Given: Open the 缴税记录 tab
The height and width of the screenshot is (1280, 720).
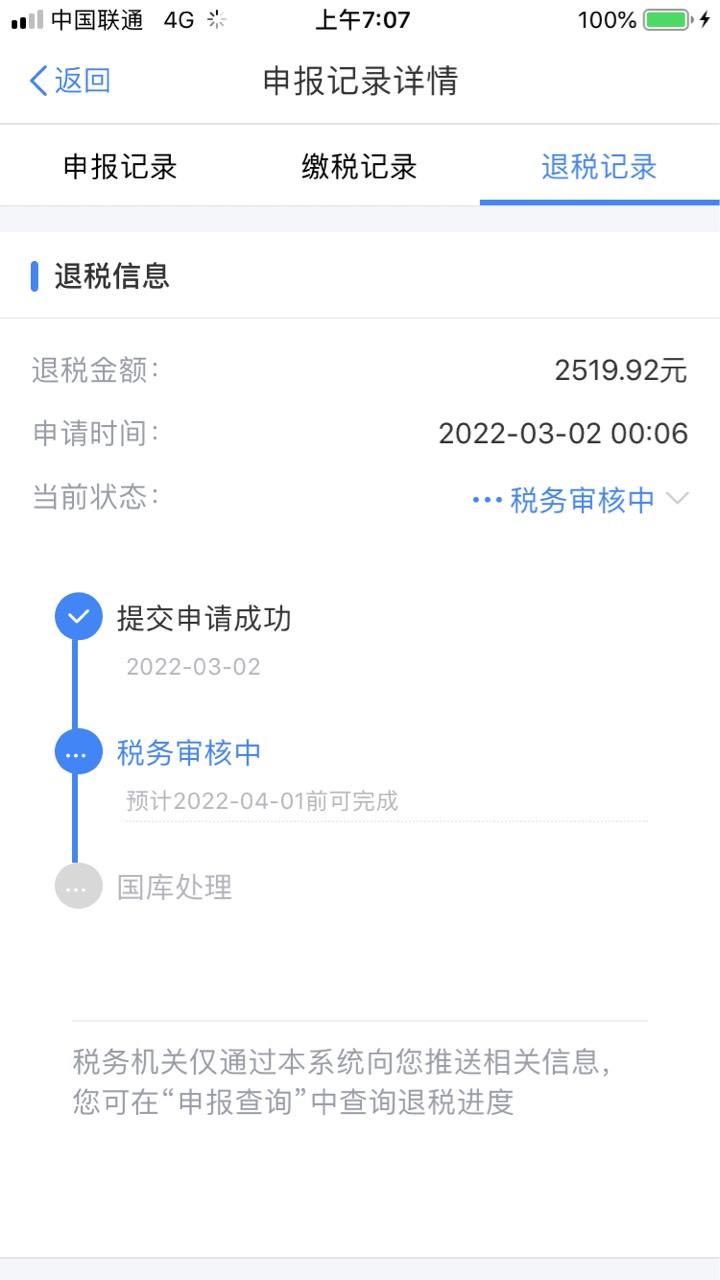Looking at the screenshot, I should (359, 167).
